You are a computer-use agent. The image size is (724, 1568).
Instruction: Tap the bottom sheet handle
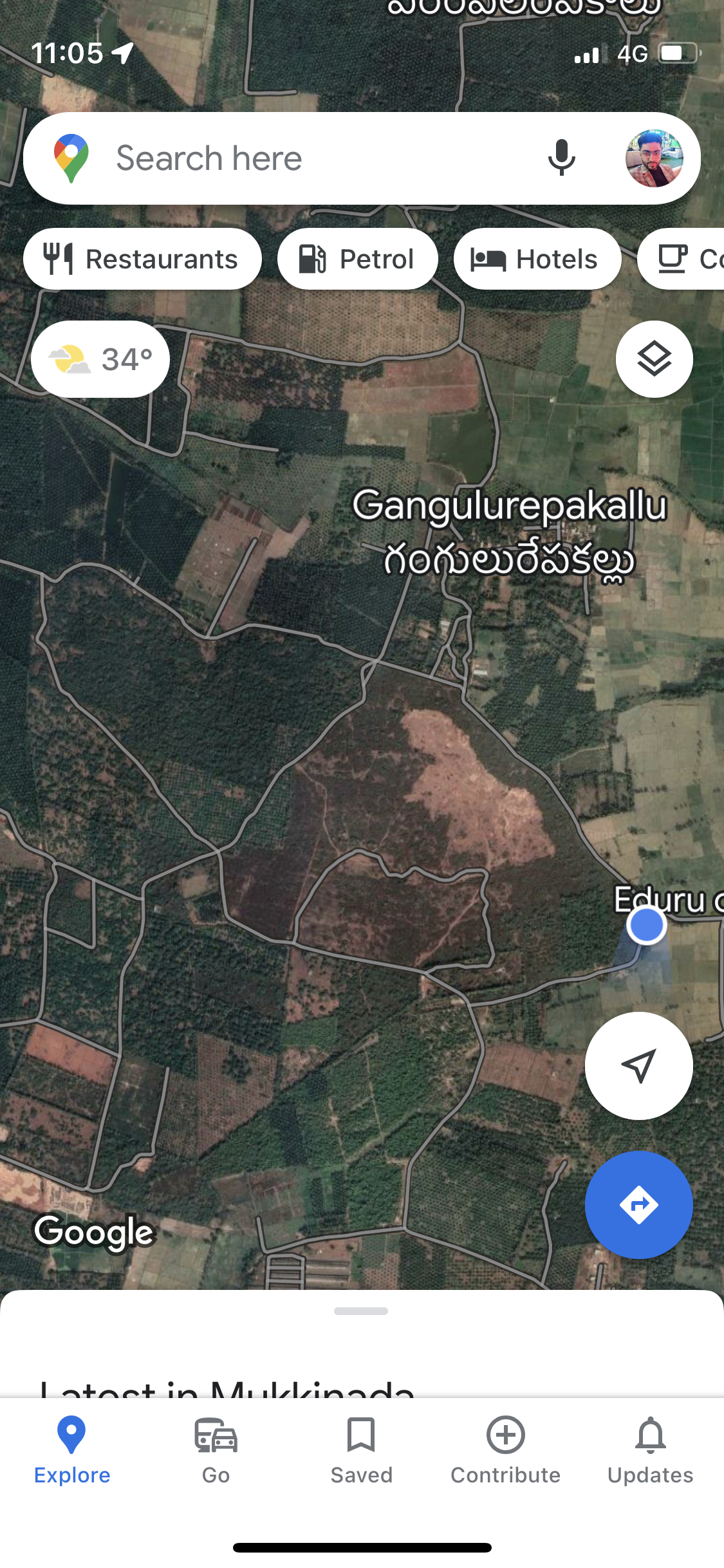tap(361, 1311)
